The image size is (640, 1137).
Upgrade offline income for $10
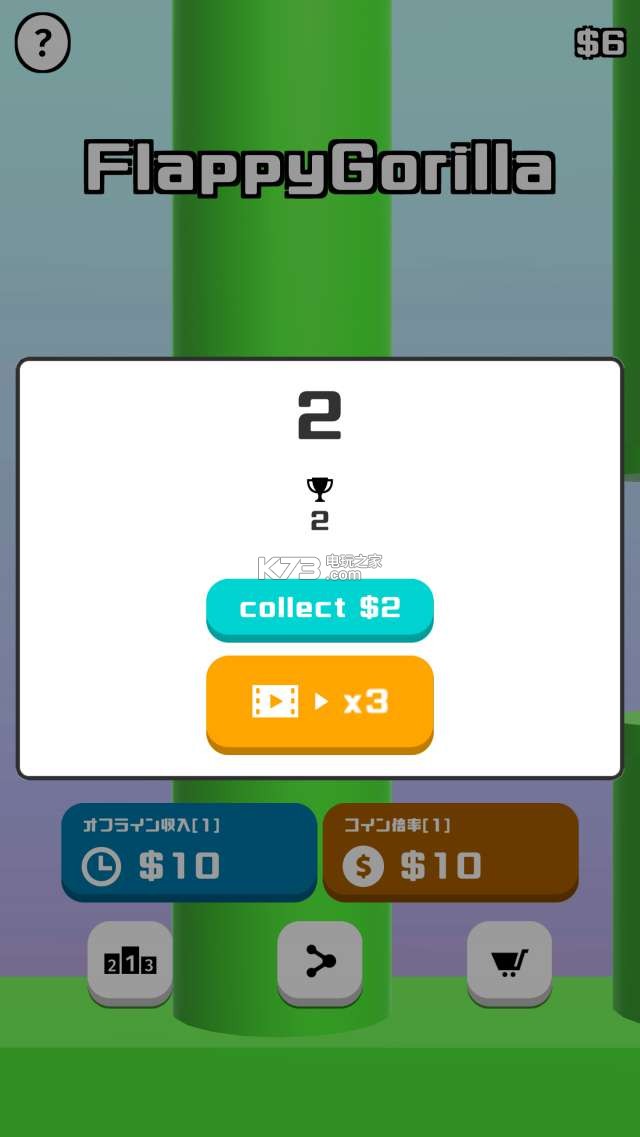point(189,850)
